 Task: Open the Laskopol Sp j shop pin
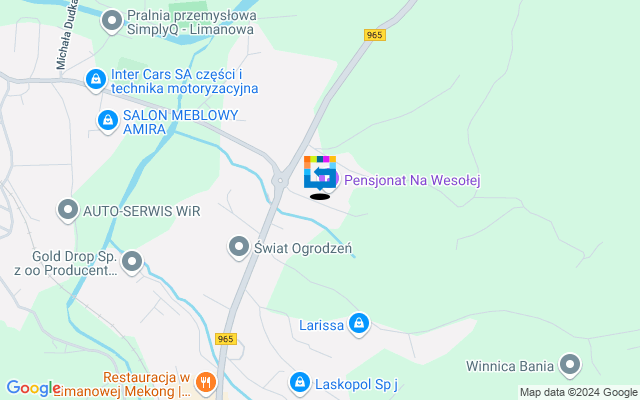coord(299,381)
